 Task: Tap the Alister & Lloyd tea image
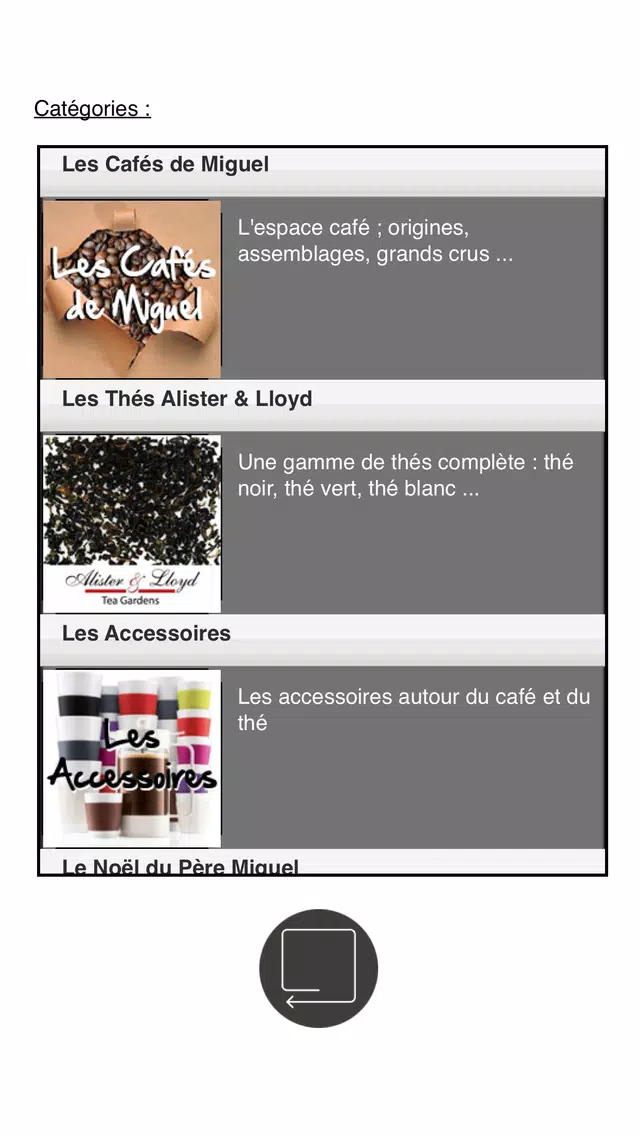[132, 523]
